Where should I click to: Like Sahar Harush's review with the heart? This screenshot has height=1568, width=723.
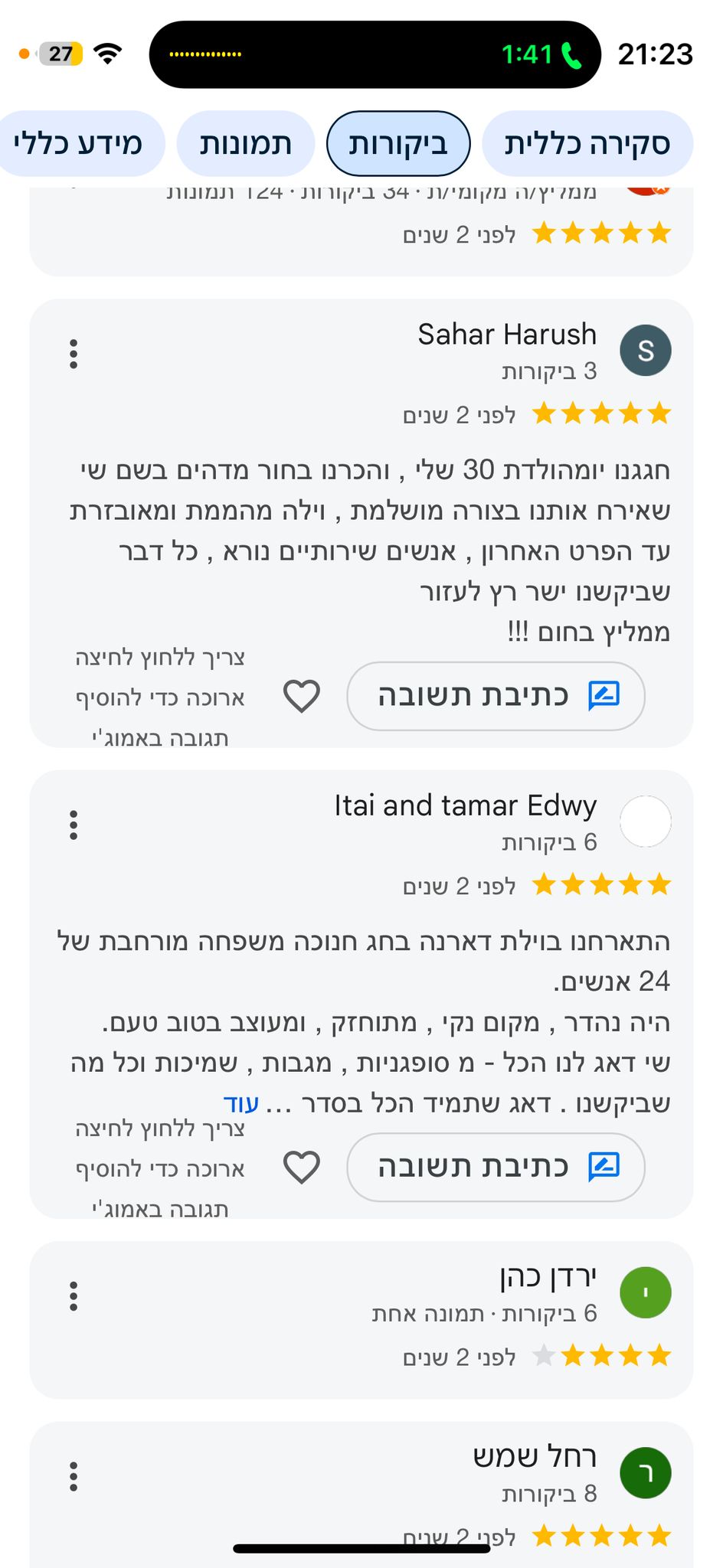pos(302,696)
